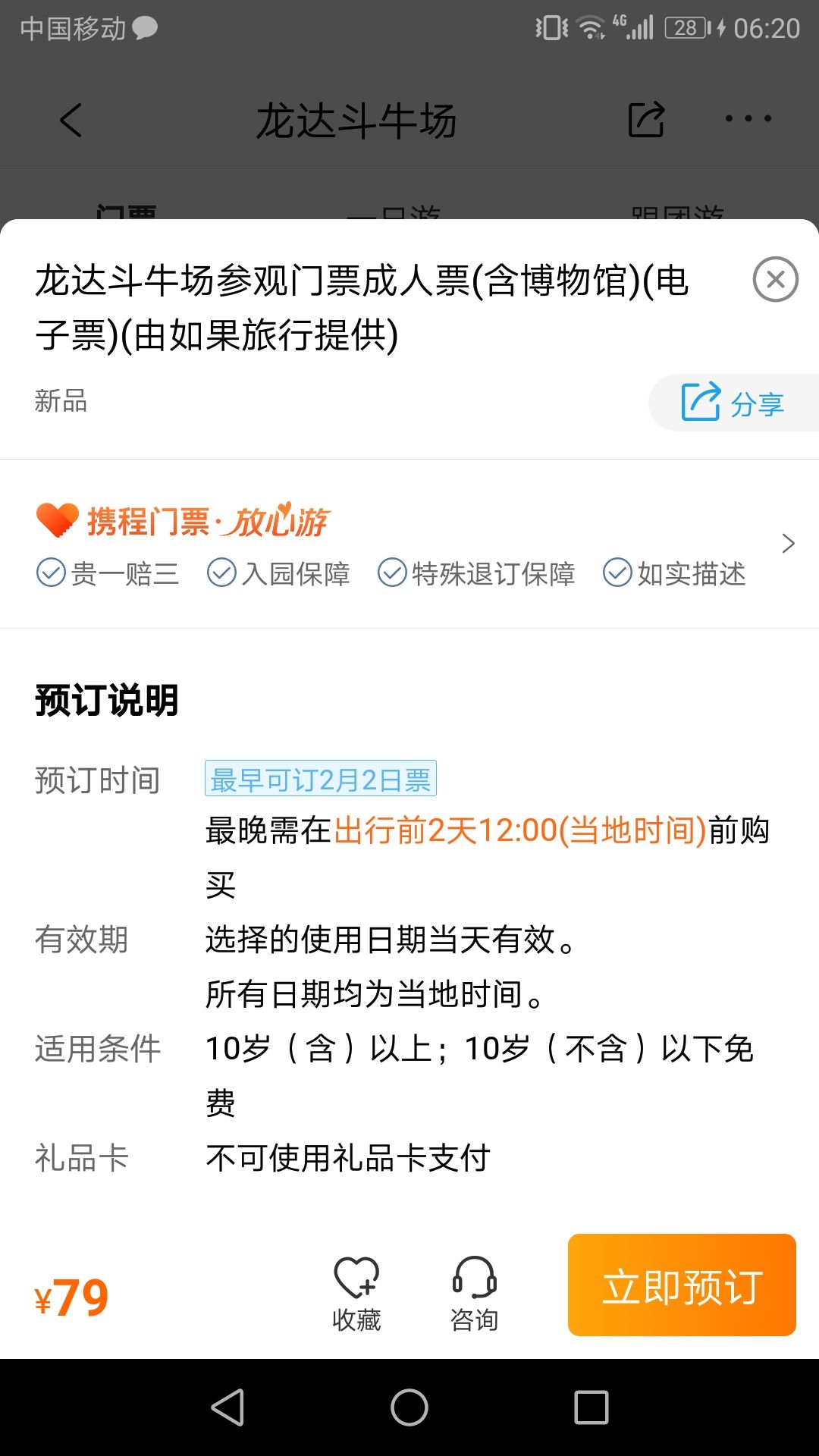
Task: Open 携程门票·放心游 guarantee details
Action: 787,544
